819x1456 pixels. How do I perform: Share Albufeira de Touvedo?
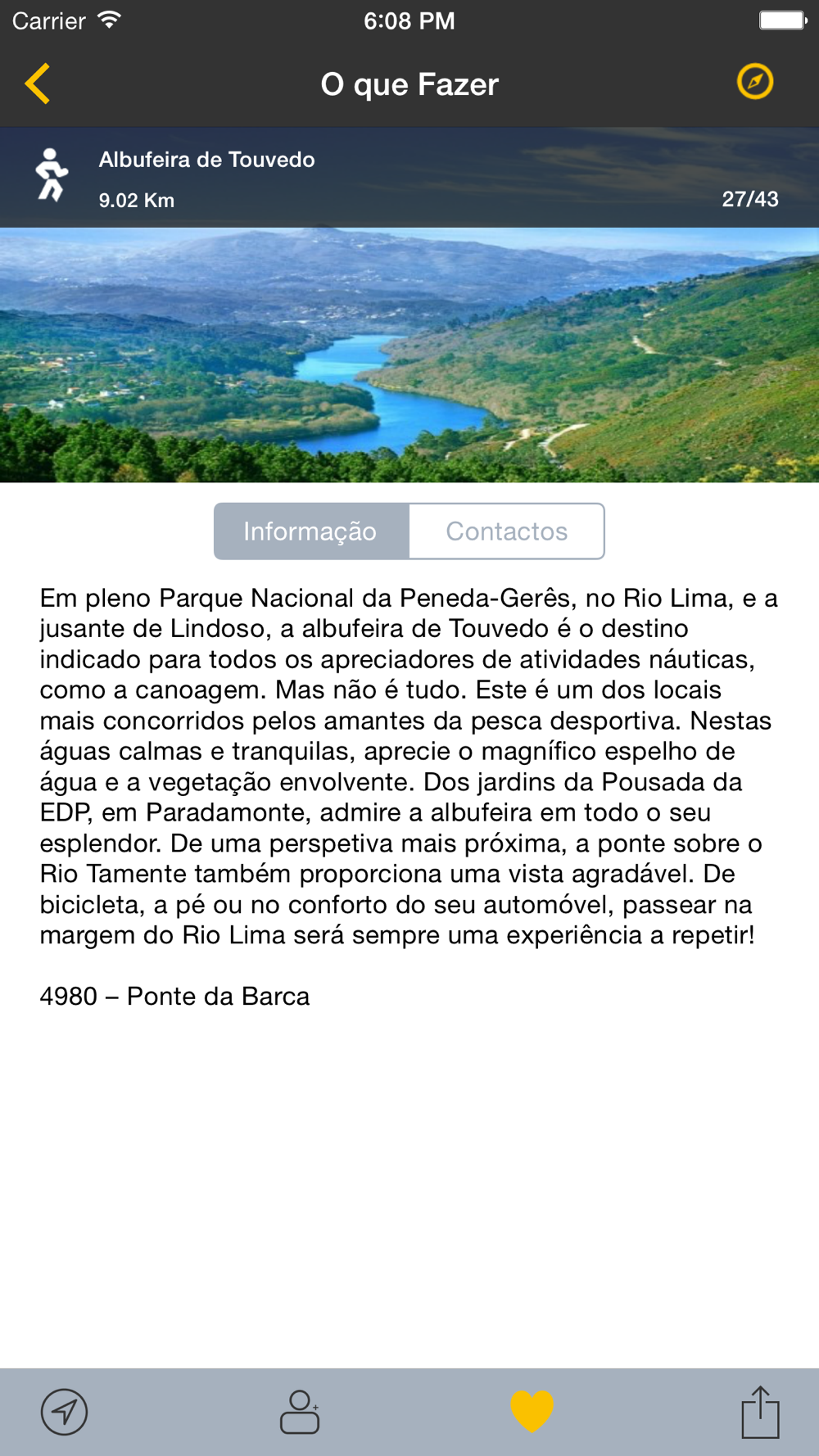click(760, 1412)
